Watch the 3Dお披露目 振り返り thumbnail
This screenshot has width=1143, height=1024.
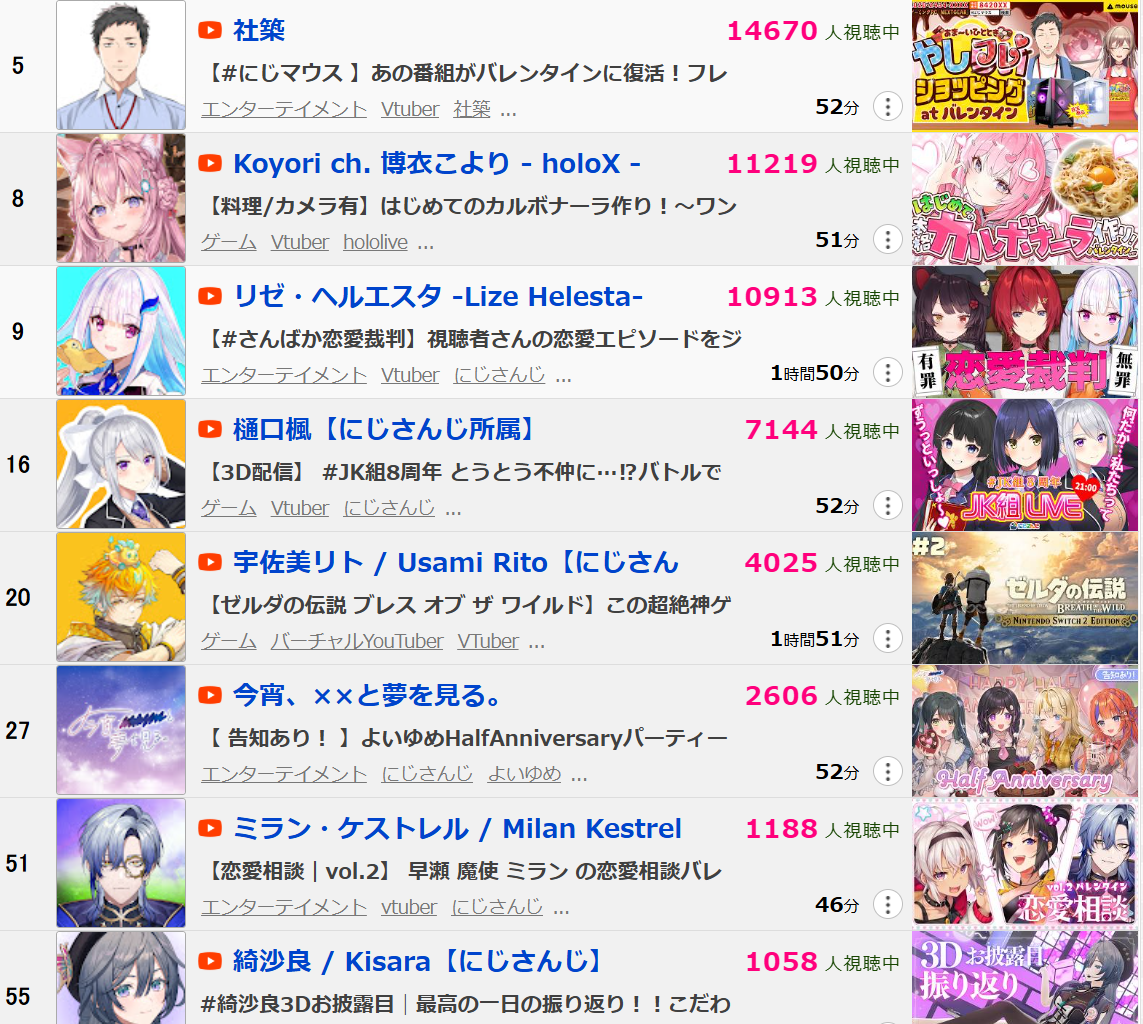[x=1025, y=978]
